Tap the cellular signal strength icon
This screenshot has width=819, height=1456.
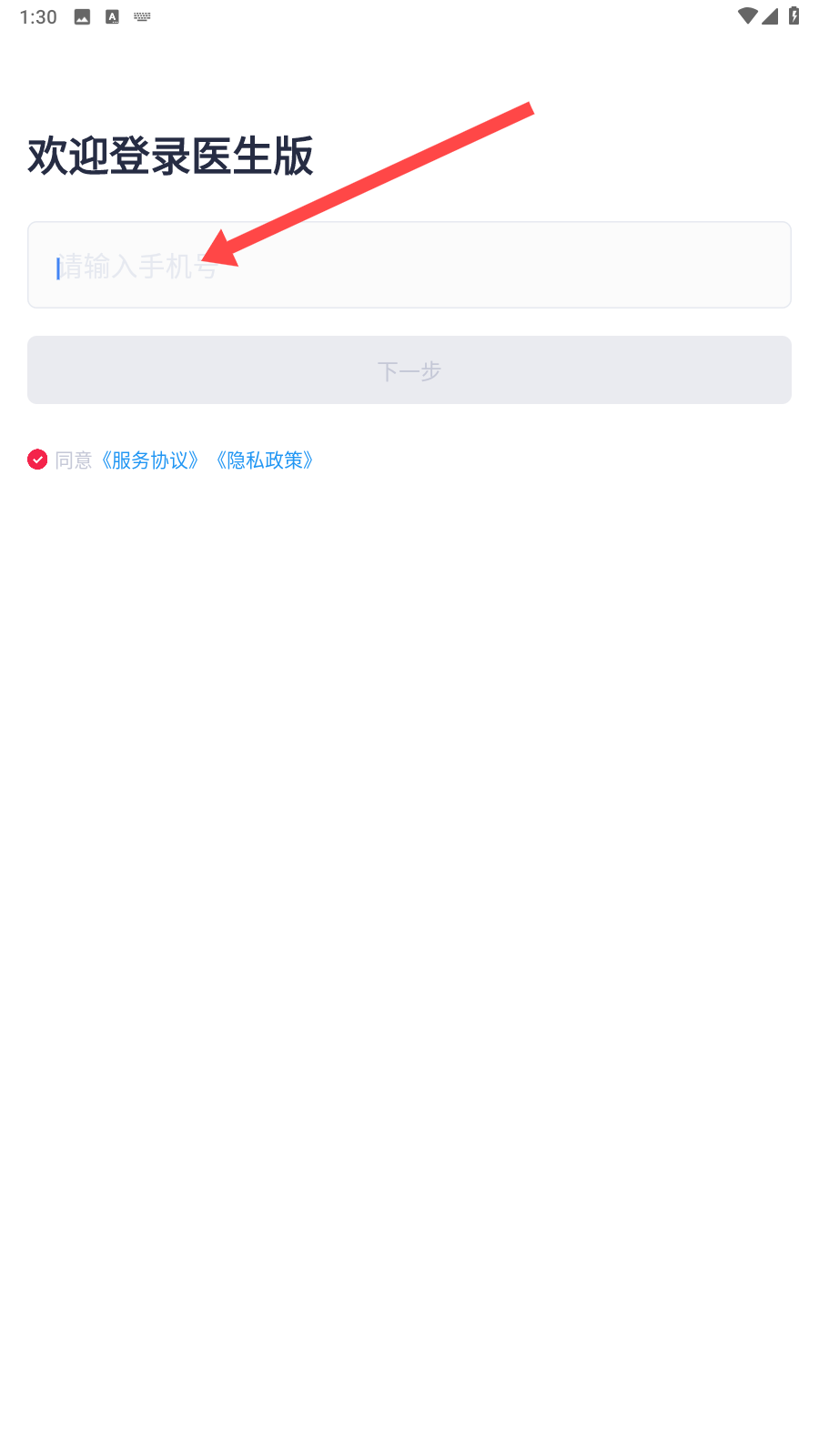(770, 15)
